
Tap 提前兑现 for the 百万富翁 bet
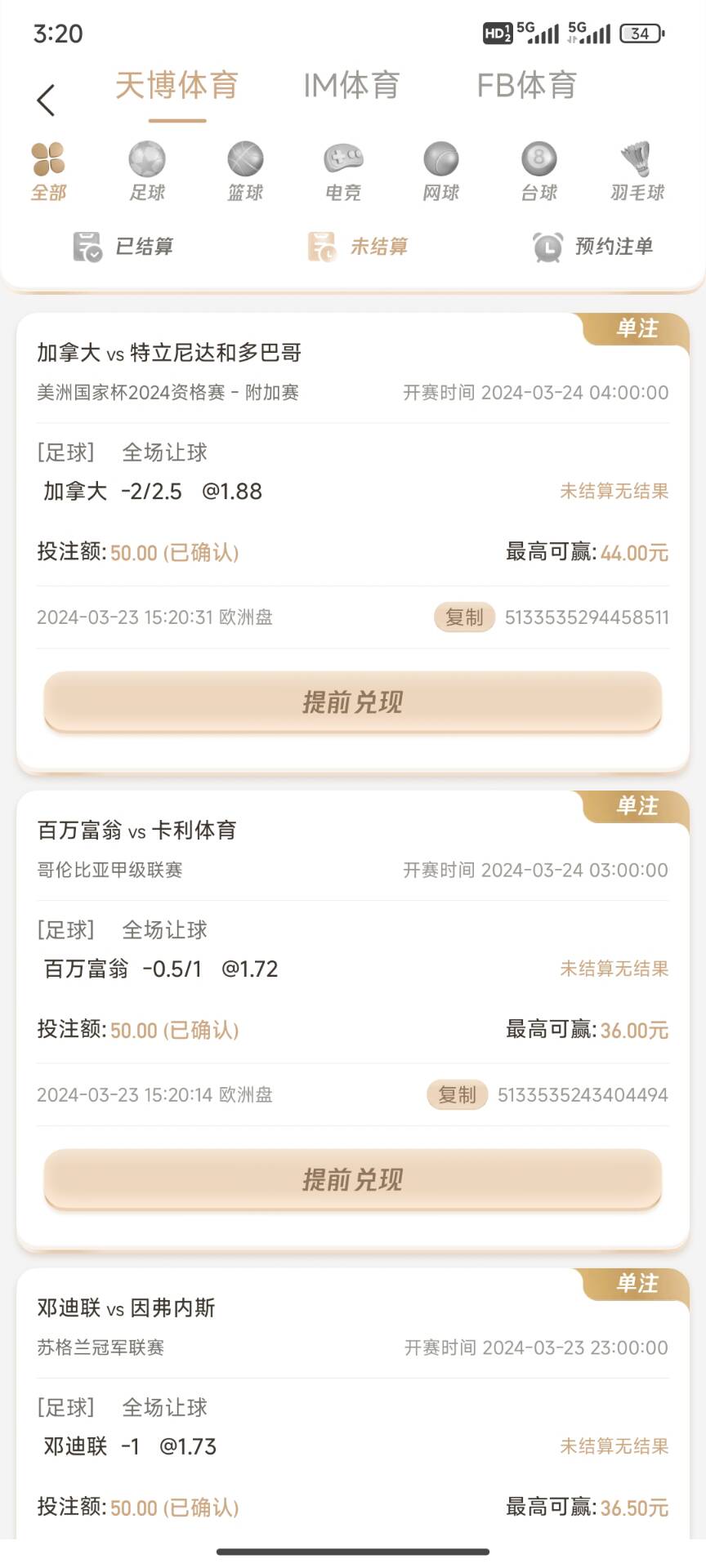tap(353, 1179)
